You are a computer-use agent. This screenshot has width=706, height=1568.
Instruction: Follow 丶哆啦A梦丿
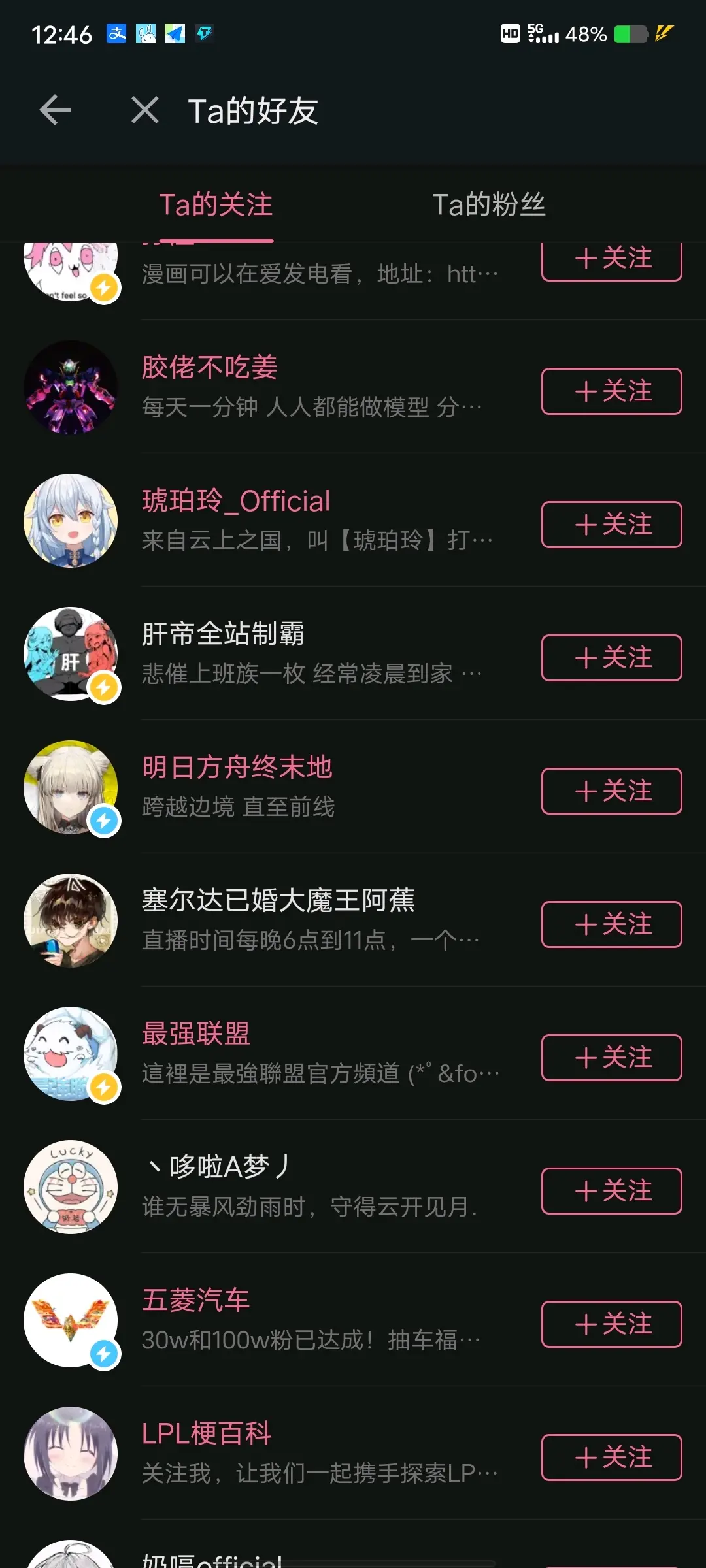coord(611,1191)
